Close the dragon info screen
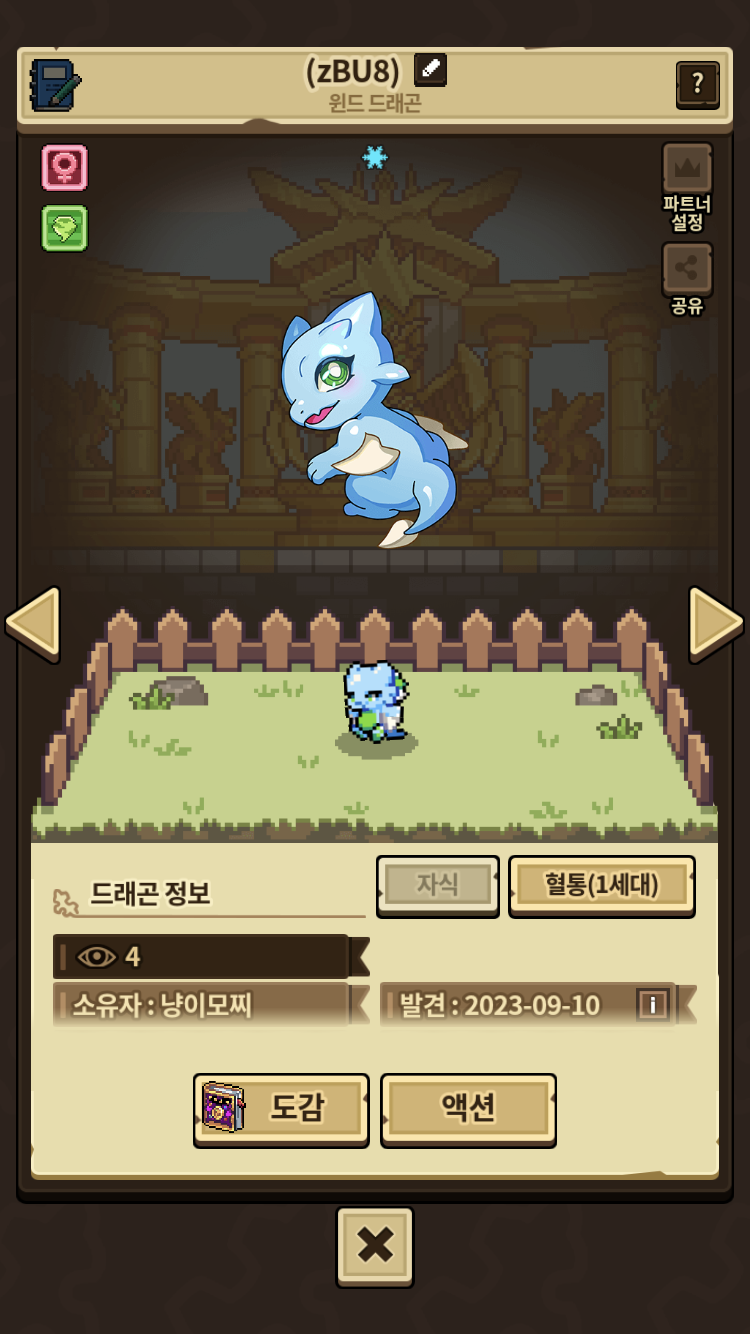 point(375,1246)
